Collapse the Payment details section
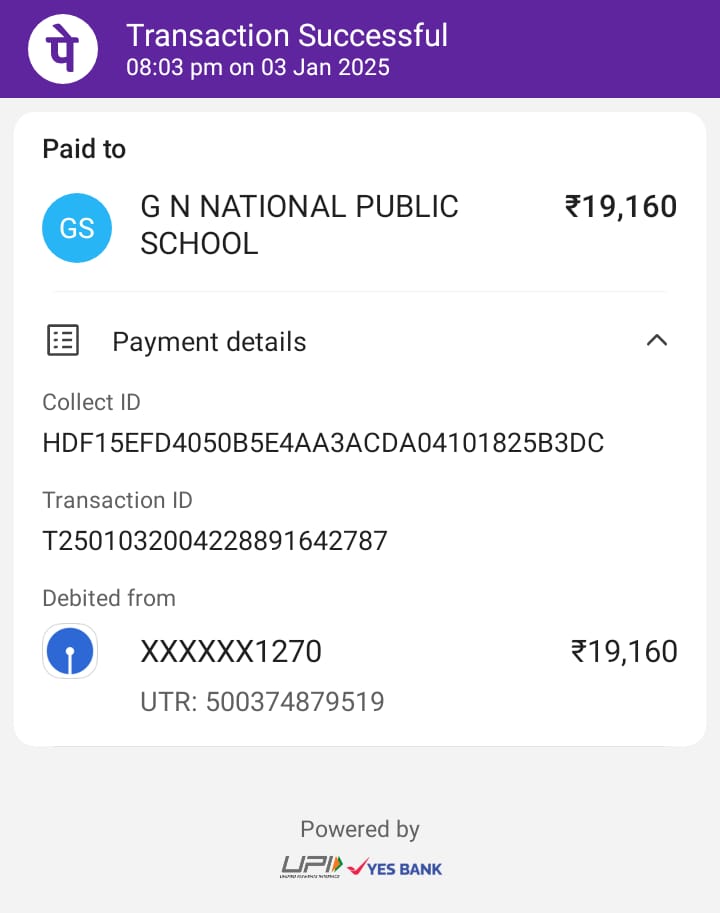The height and width of the screenshot is (913, 720). click(x=656, y=341)
